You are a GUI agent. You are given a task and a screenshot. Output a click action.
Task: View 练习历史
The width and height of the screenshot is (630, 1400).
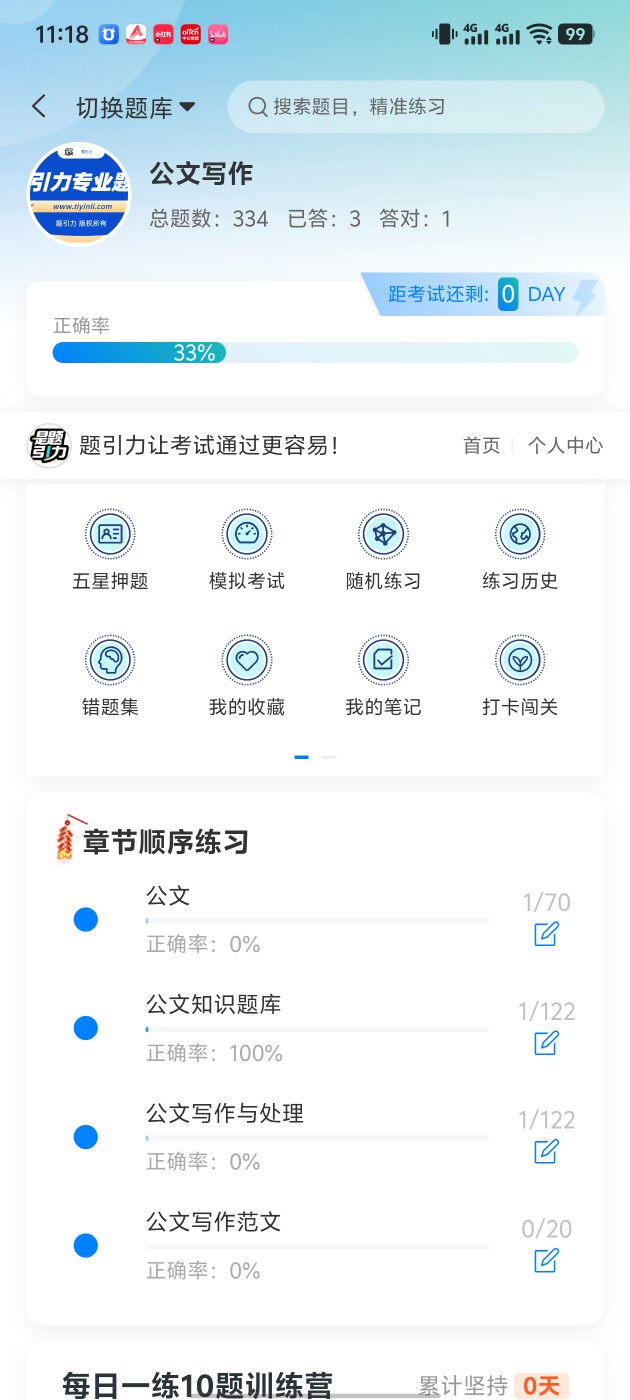(x=520, y=550)
